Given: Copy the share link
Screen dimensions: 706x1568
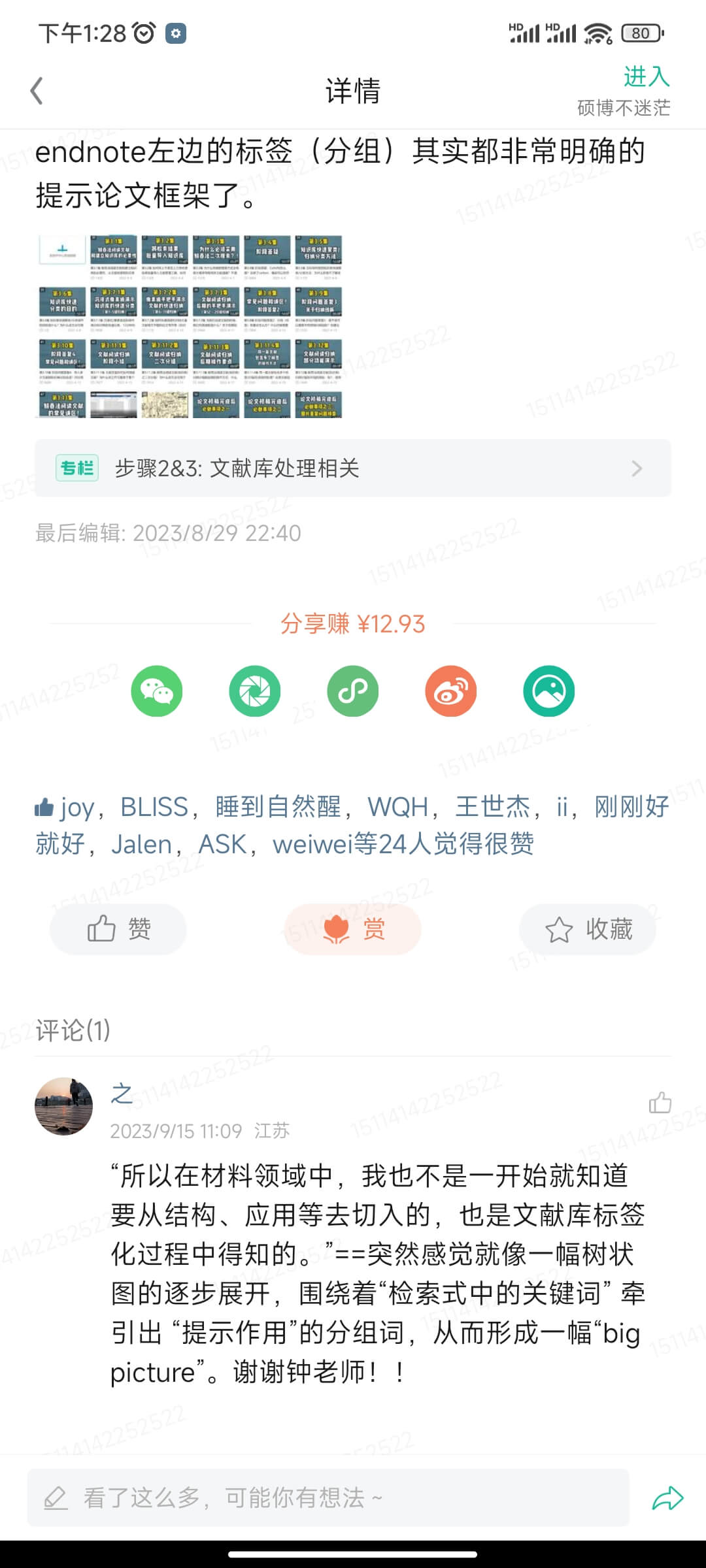Looking at the screenshot, I should 353,691.
